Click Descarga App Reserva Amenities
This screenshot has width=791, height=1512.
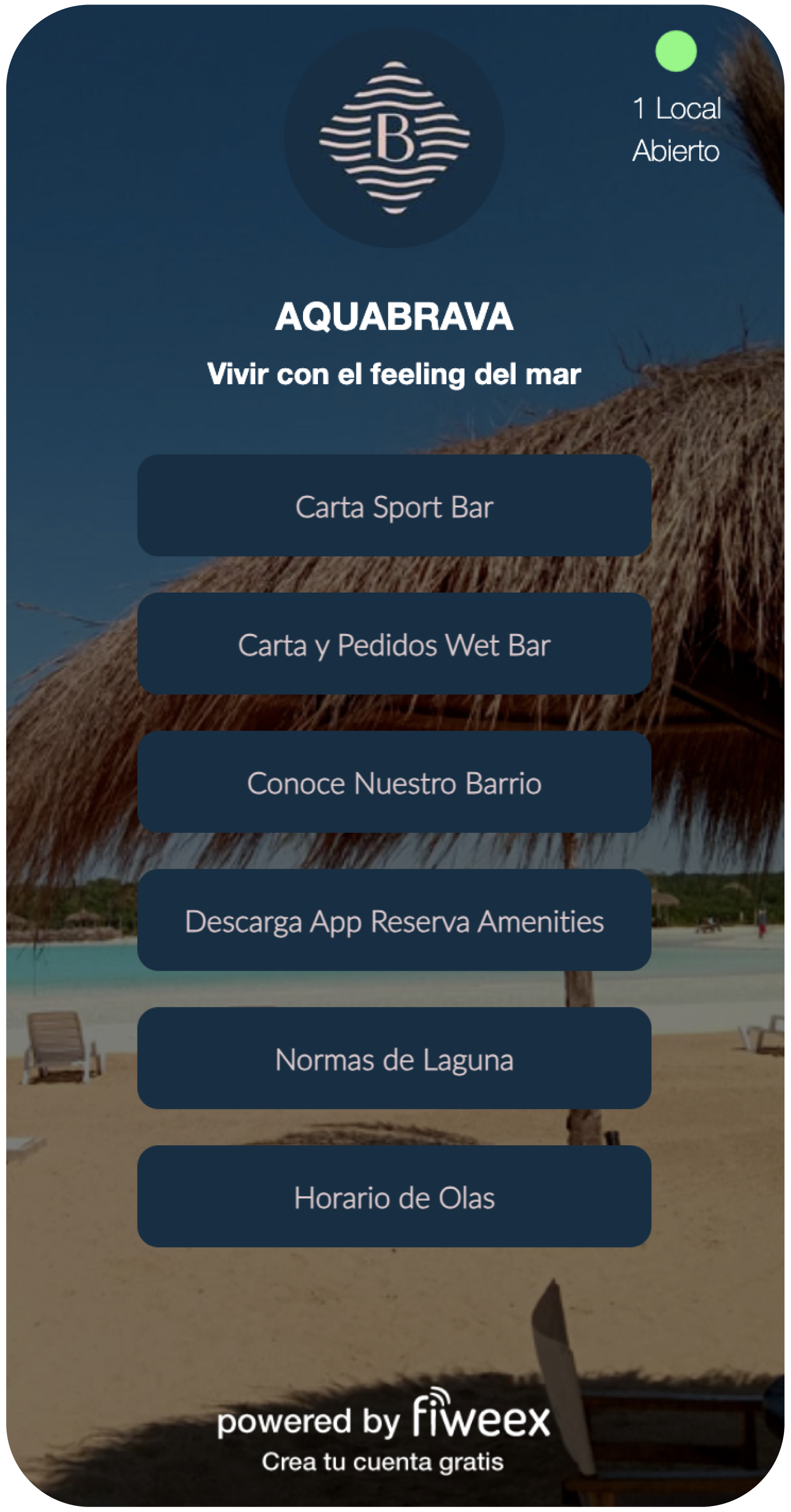[x=395, y=922]
